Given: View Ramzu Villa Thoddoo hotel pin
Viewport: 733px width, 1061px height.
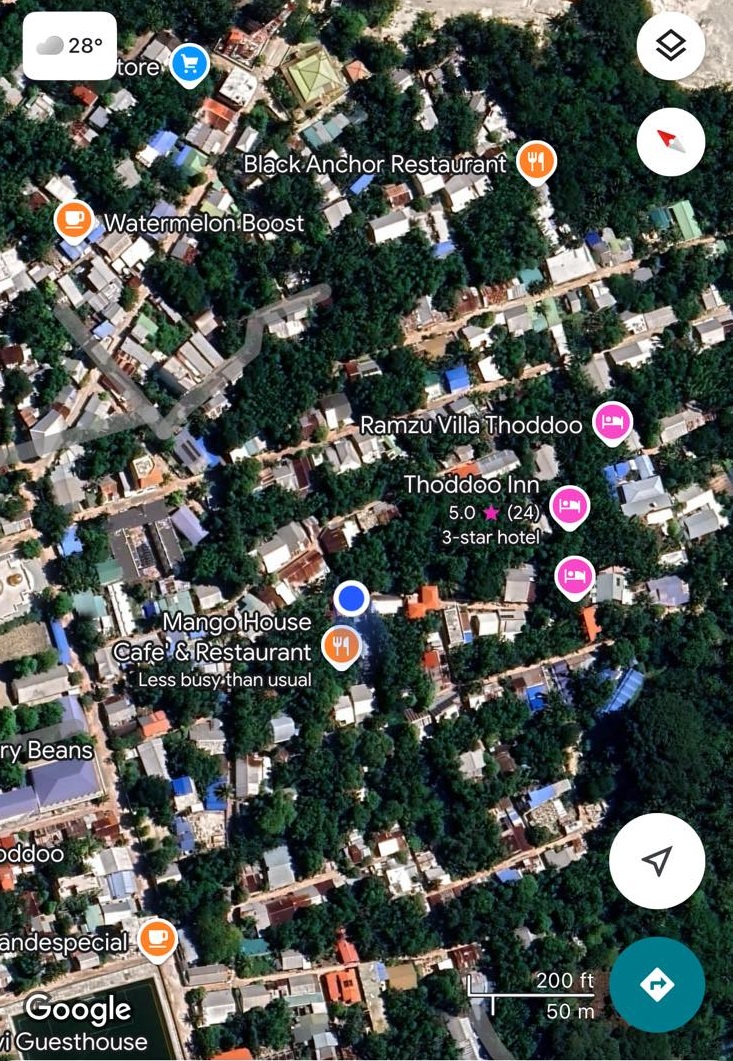Looking at the screenshot, I should (x=612, y=423).
